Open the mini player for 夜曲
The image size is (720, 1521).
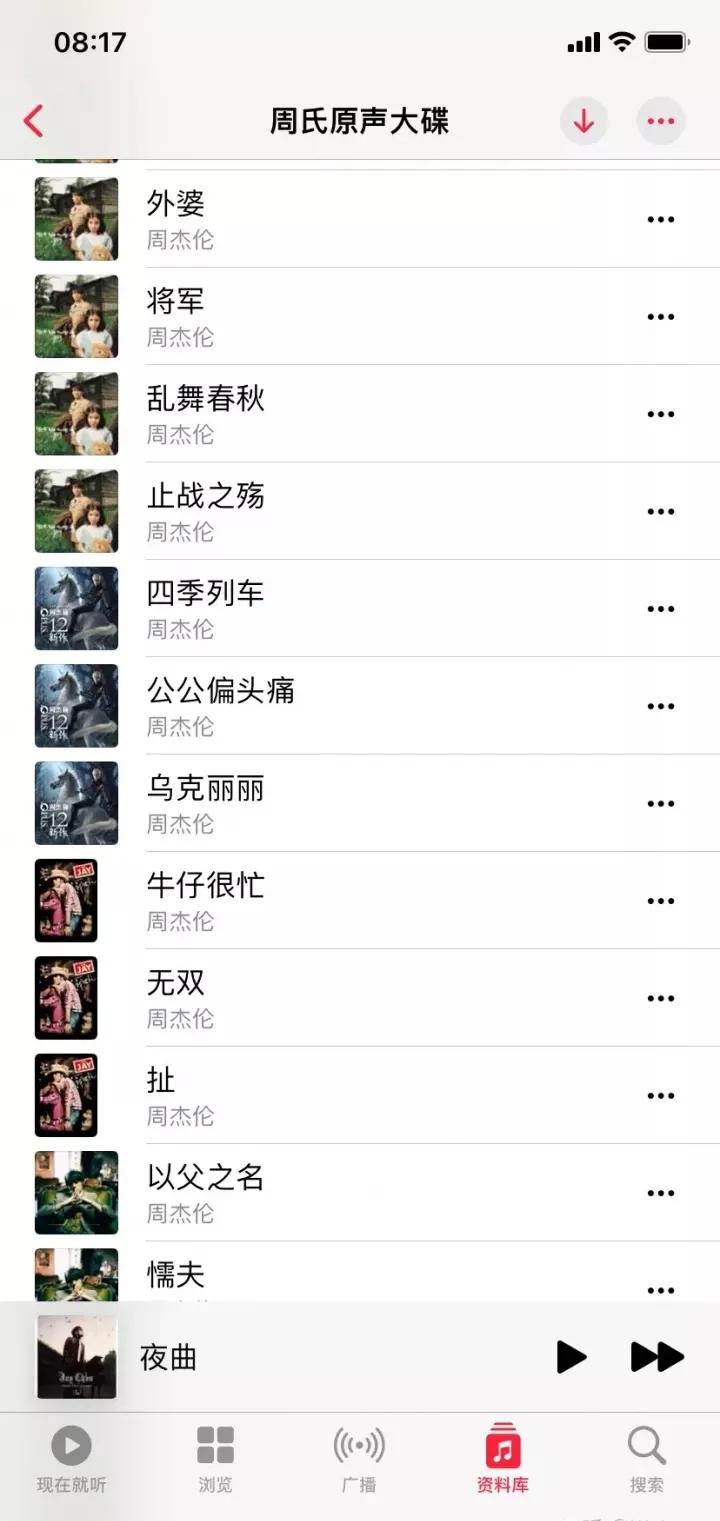pos(250,1357)
